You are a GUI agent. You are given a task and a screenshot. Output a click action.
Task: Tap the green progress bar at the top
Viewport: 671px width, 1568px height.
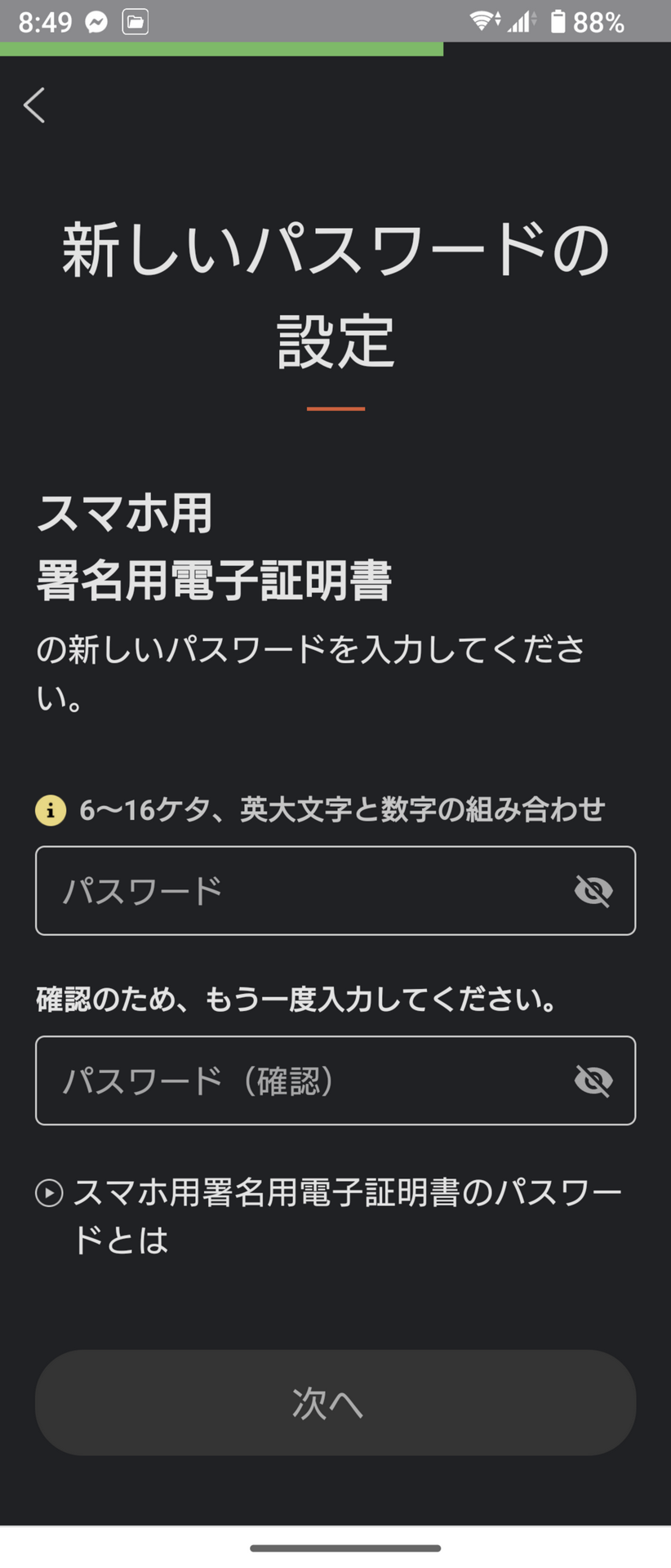220,51
